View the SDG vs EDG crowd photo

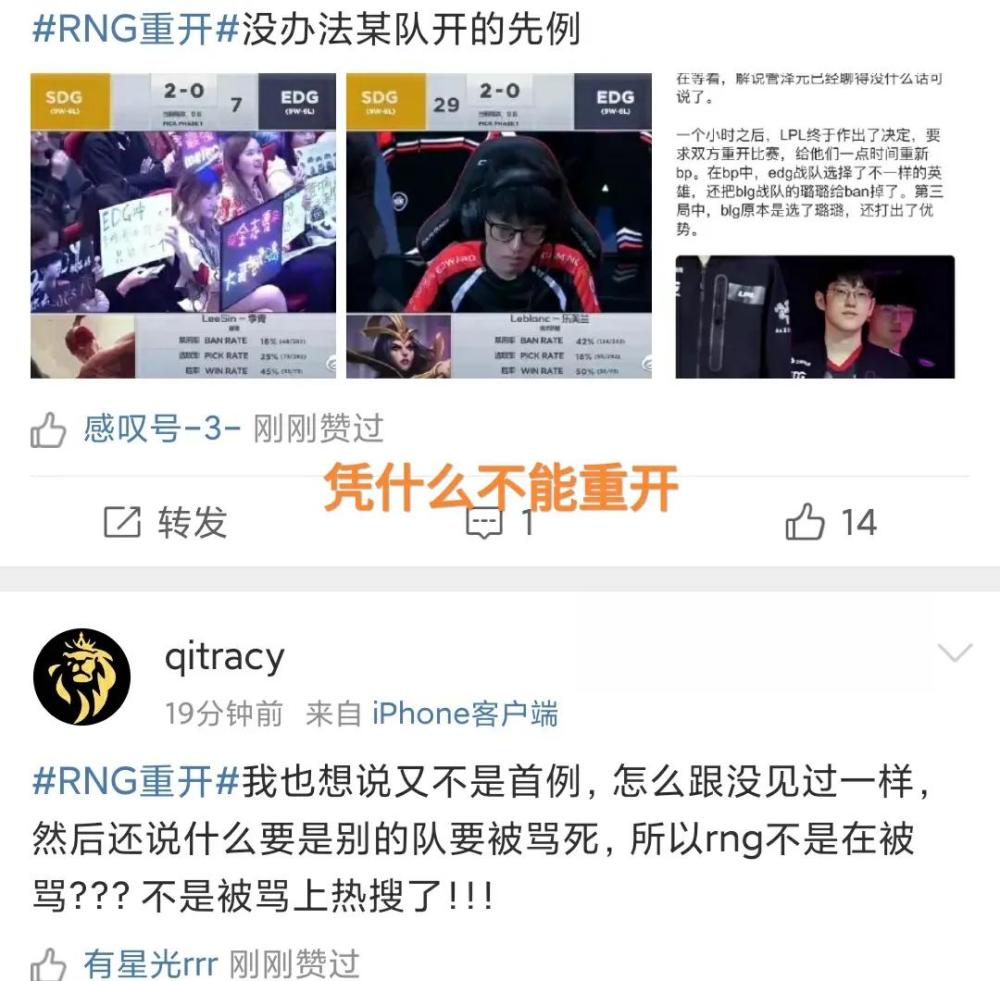[183, 225]
